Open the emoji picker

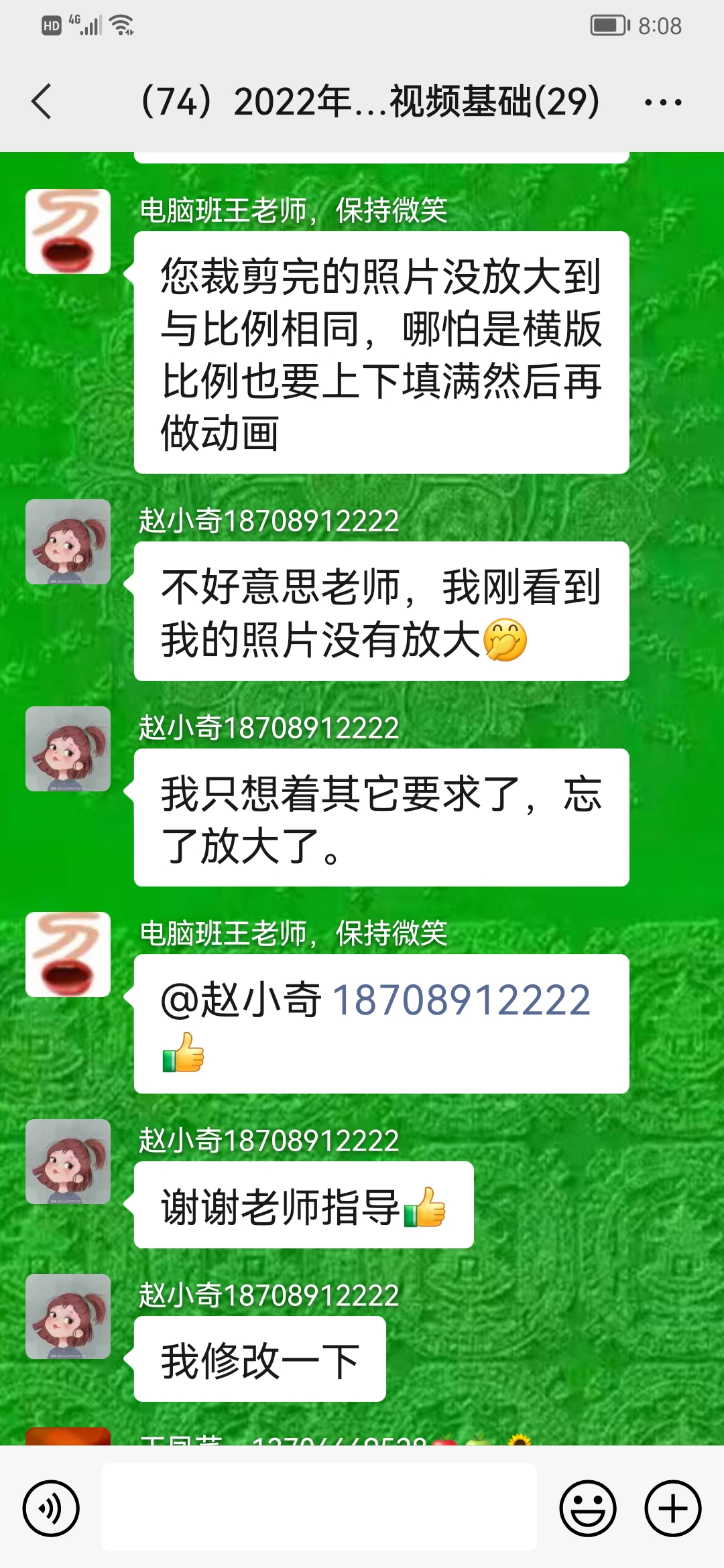(588, 1508)
